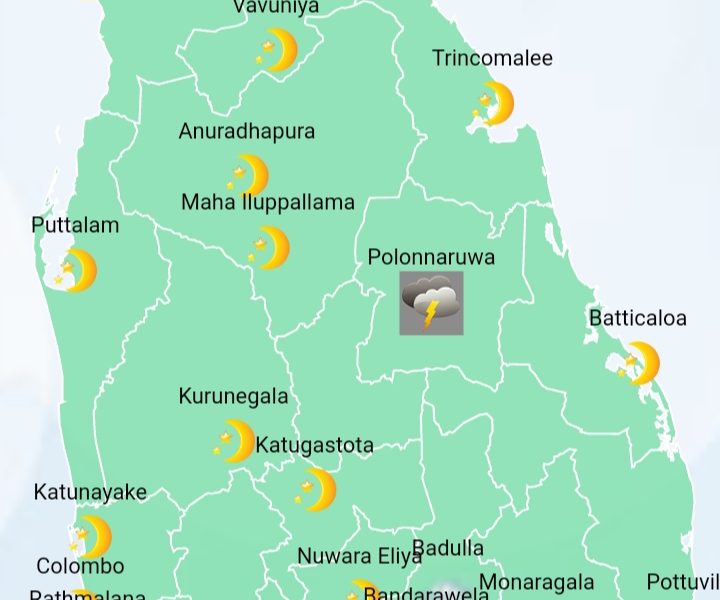720x600 pixels.
Task: Open Maha Iluppallama weather marker
Action: (270, 247)
